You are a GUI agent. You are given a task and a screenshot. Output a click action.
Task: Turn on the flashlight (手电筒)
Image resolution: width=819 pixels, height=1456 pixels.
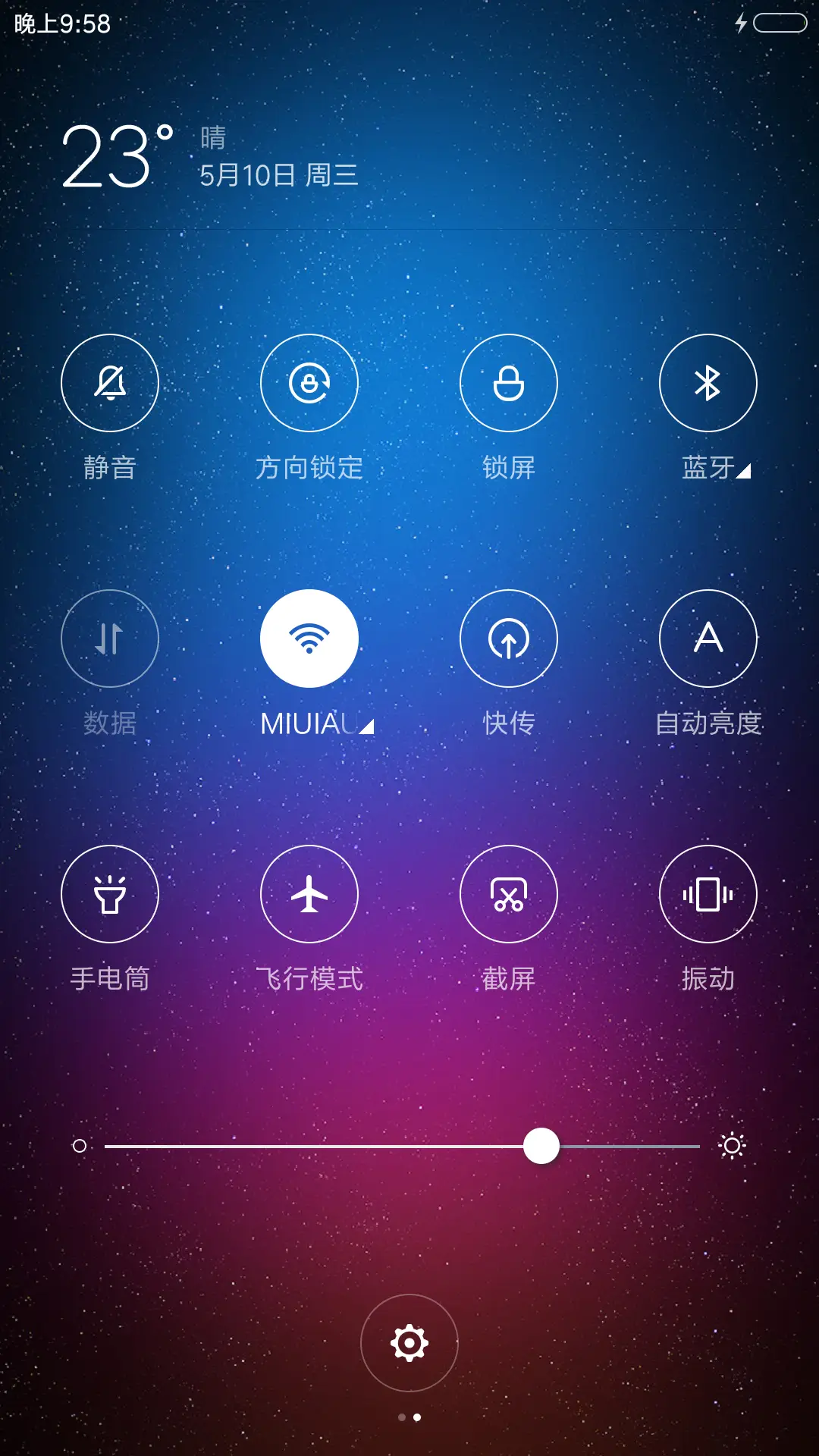coord(109,894)
